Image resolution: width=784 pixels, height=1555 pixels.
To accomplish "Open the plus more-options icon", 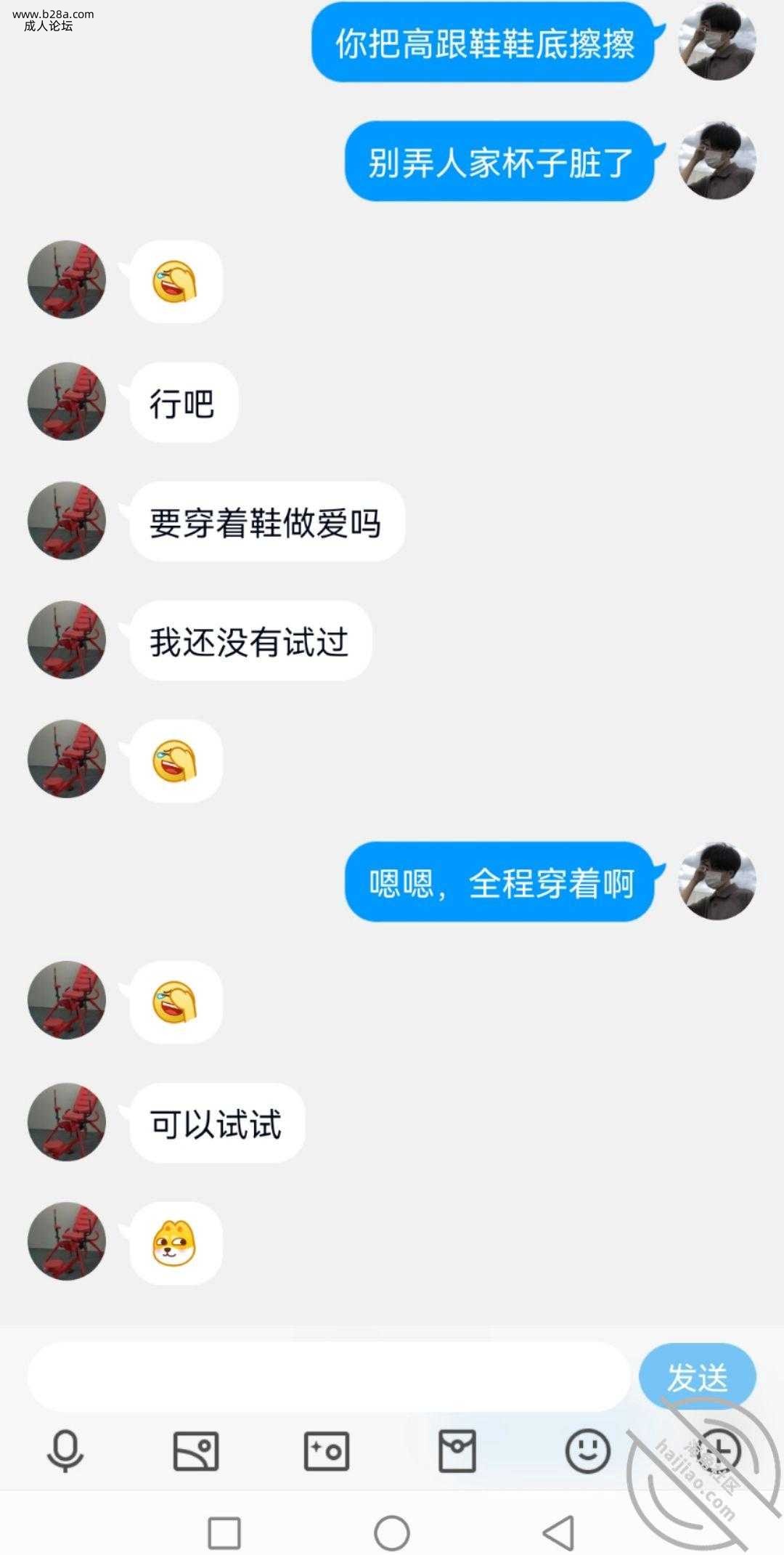I will coord(717,1451).
